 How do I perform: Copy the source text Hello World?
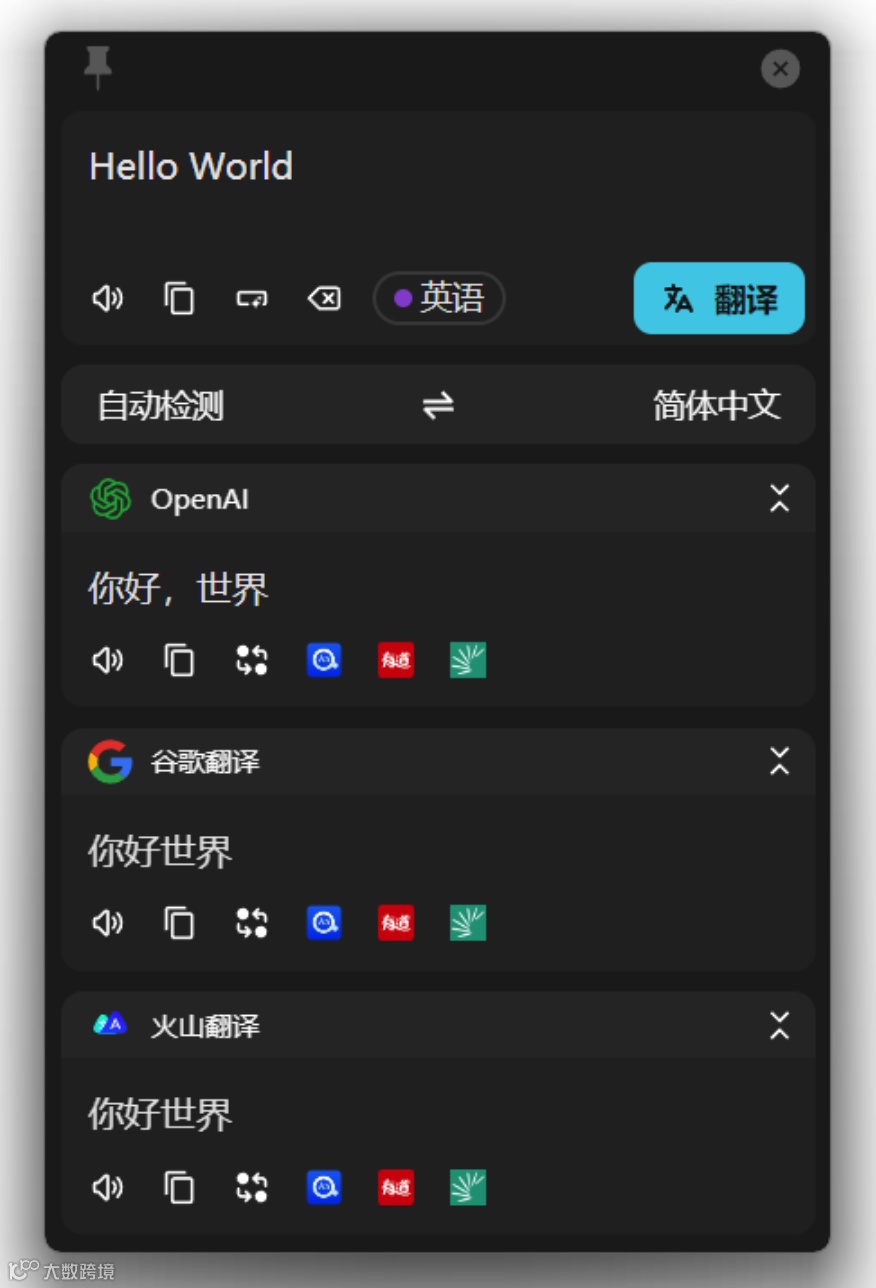[x=179, y=298]
